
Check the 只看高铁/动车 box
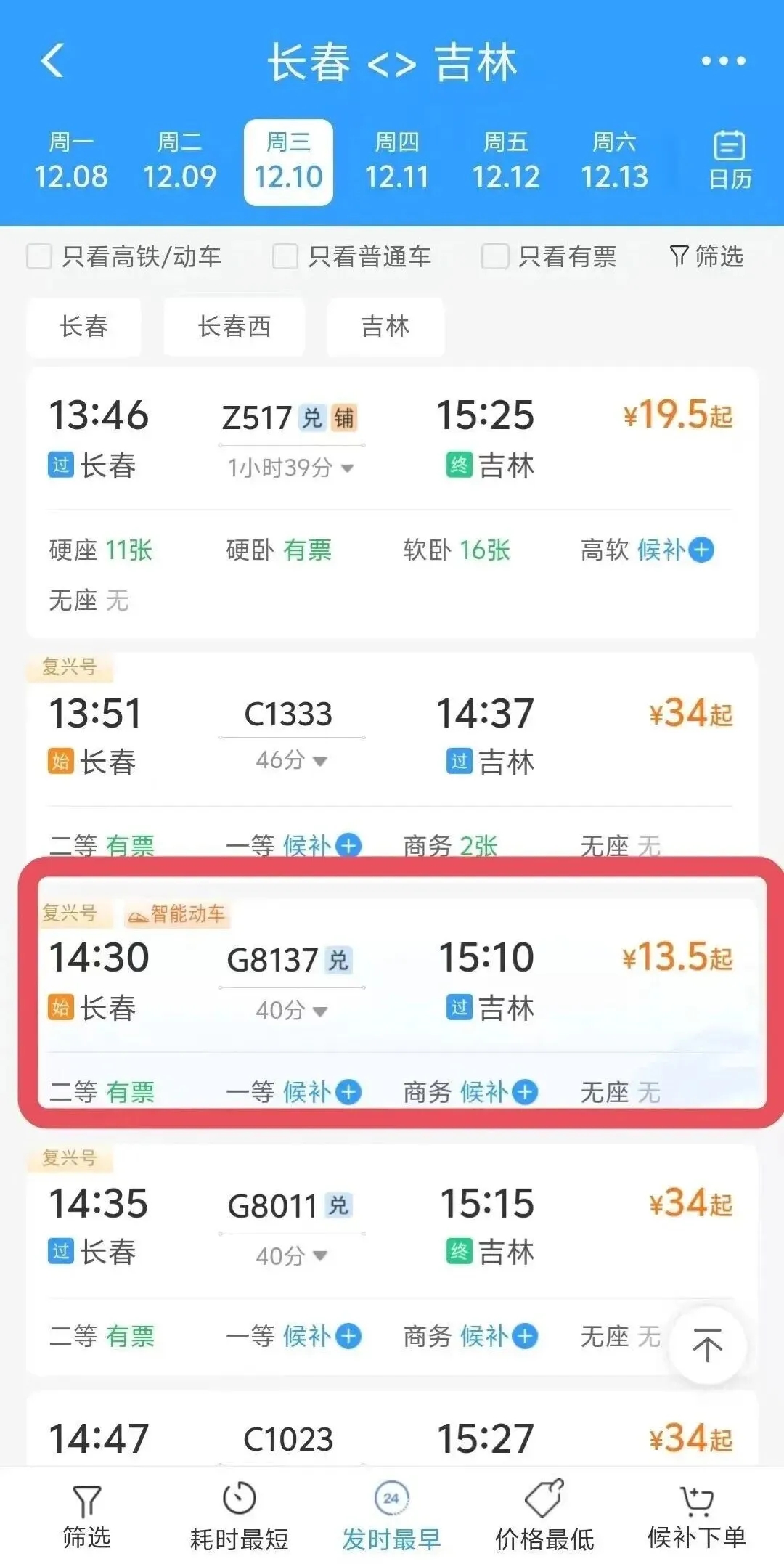pos(39,256)
